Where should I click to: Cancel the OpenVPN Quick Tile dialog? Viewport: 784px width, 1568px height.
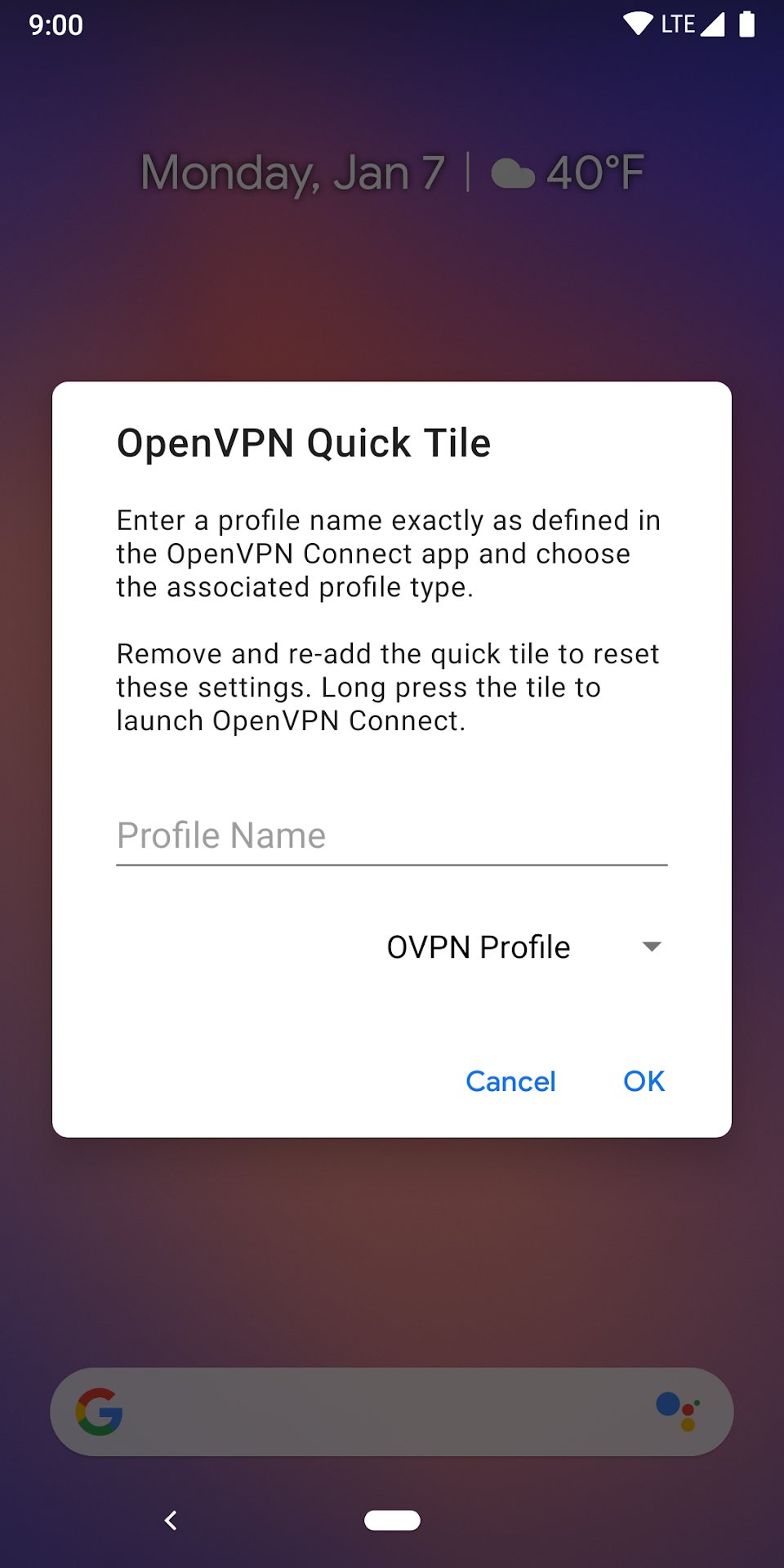pos(510,1081)
